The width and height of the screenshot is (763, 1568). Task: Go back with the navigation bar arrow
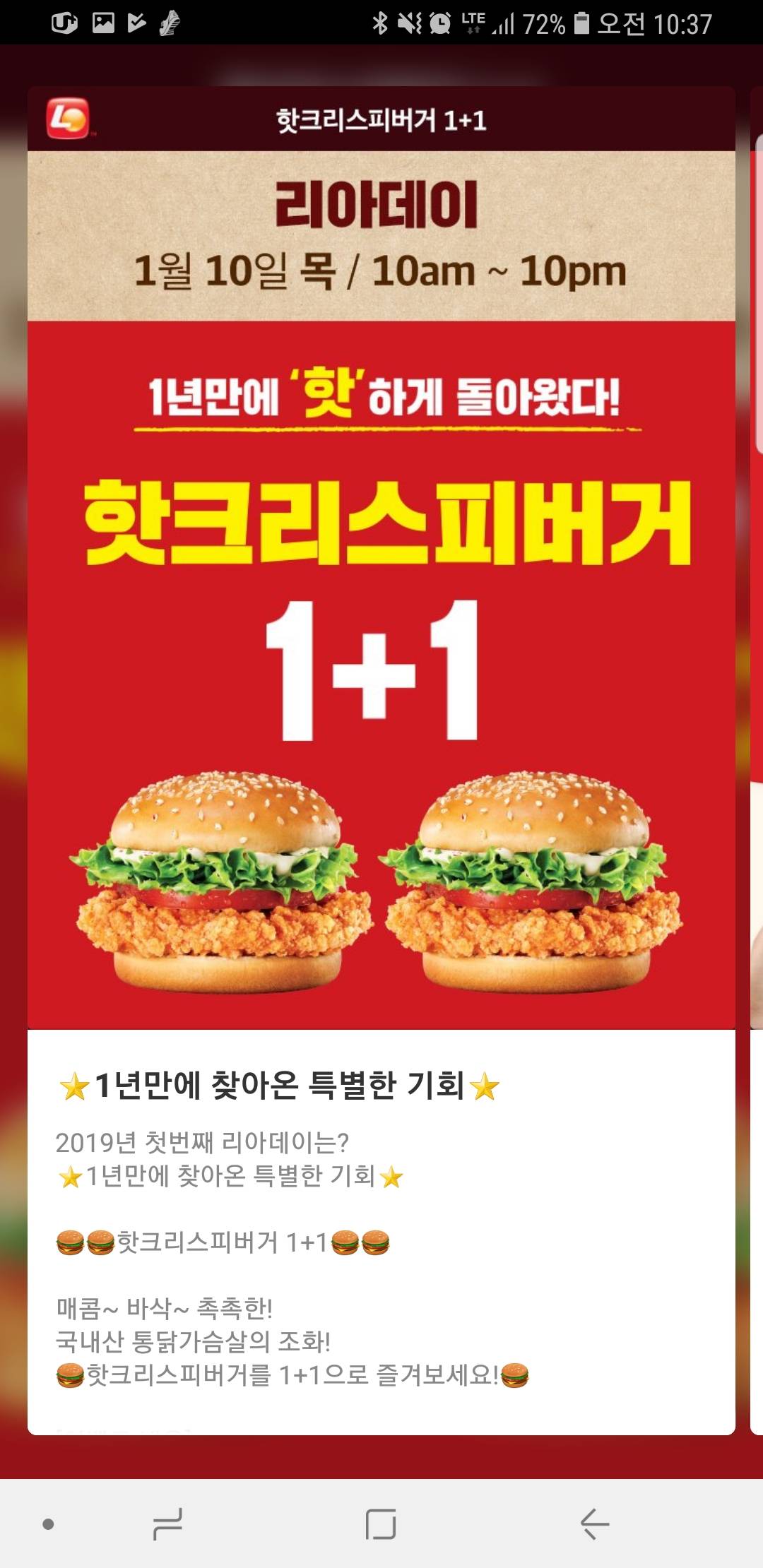point(594,1524)
